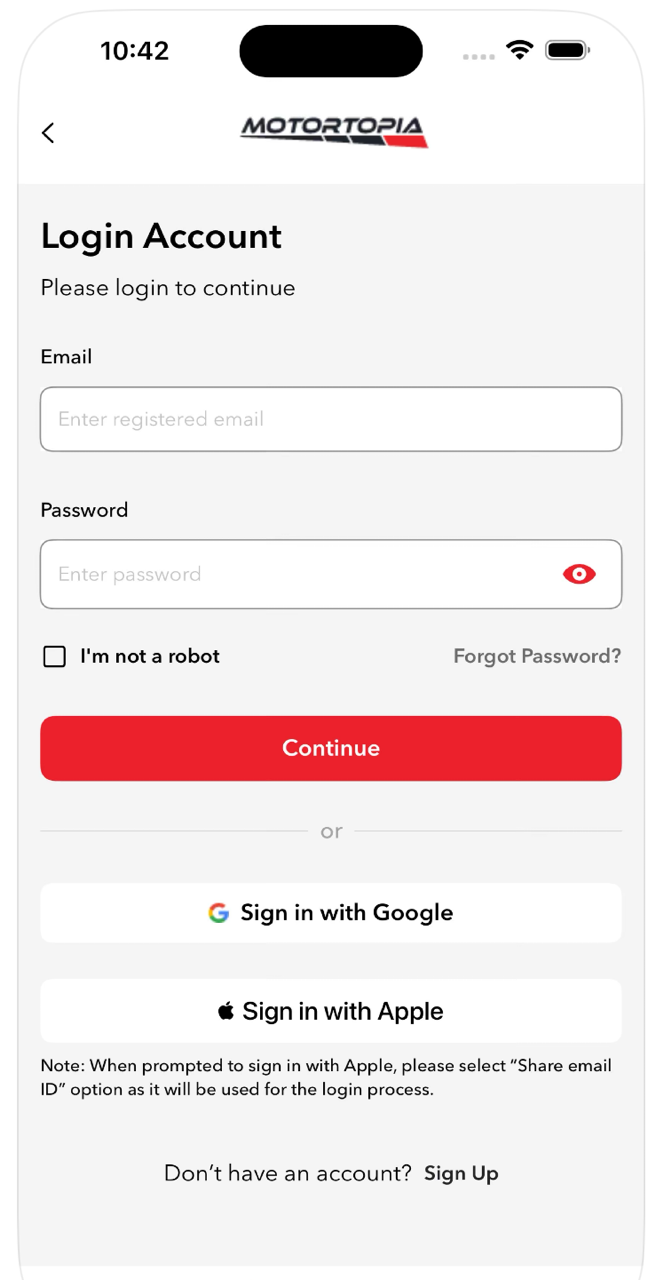The height and width of the screenshot is (1280, 656).
Task: Check the I'm not a robot box
Action: click(54, 657)
